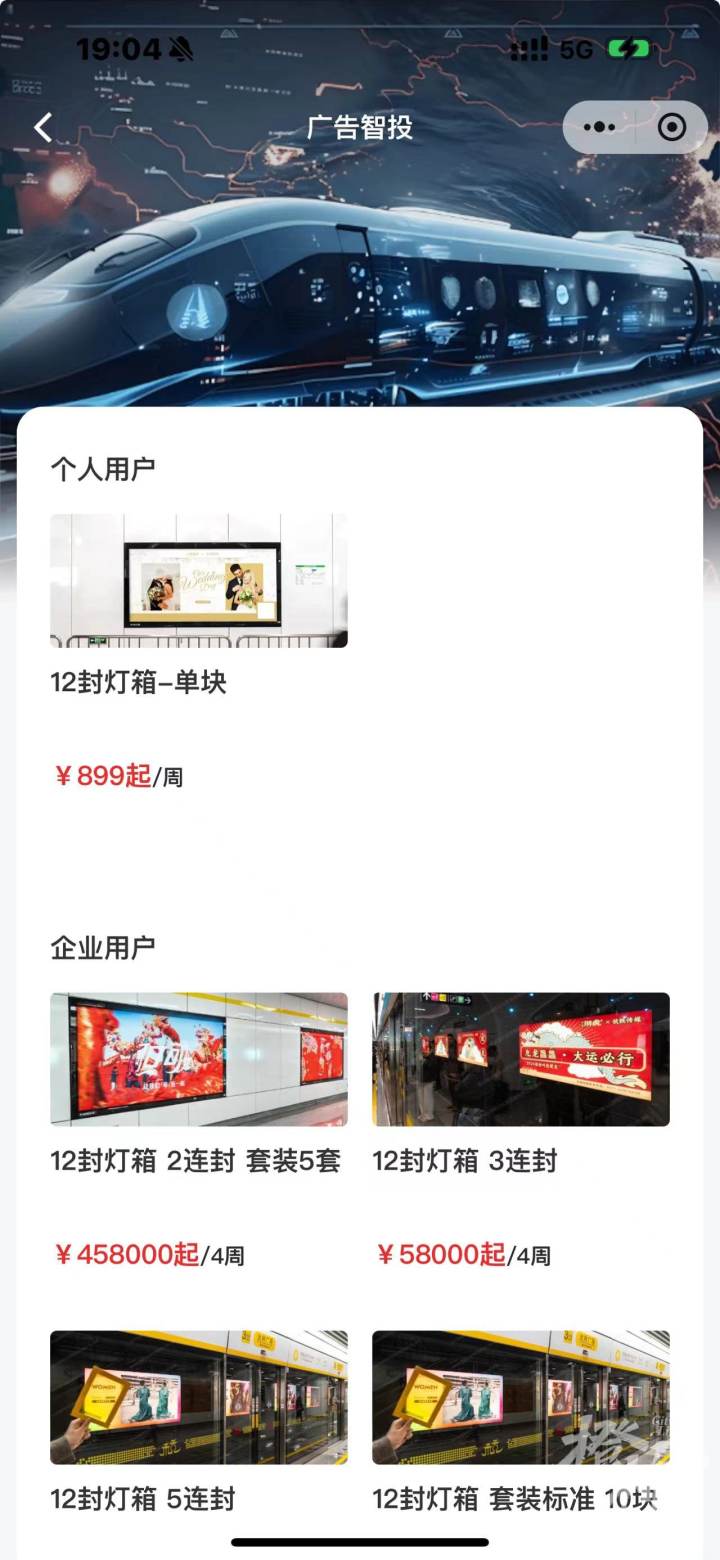The image size is (720, 1560).
Task: Select the 12封灯箱 3连封 card
Action: 521,1059
